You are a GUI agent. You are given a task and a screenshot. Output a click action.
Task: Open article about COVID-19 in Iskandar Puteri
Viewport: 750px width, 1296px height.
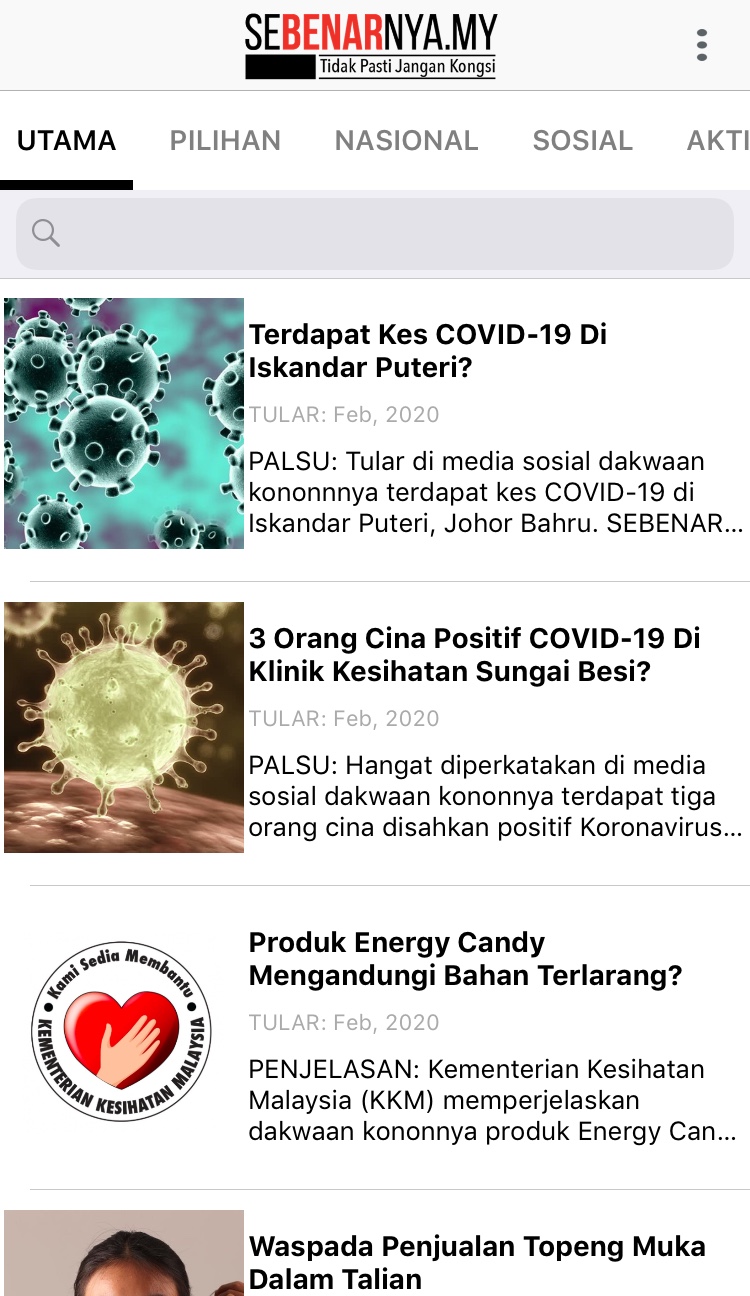[427, 351]
